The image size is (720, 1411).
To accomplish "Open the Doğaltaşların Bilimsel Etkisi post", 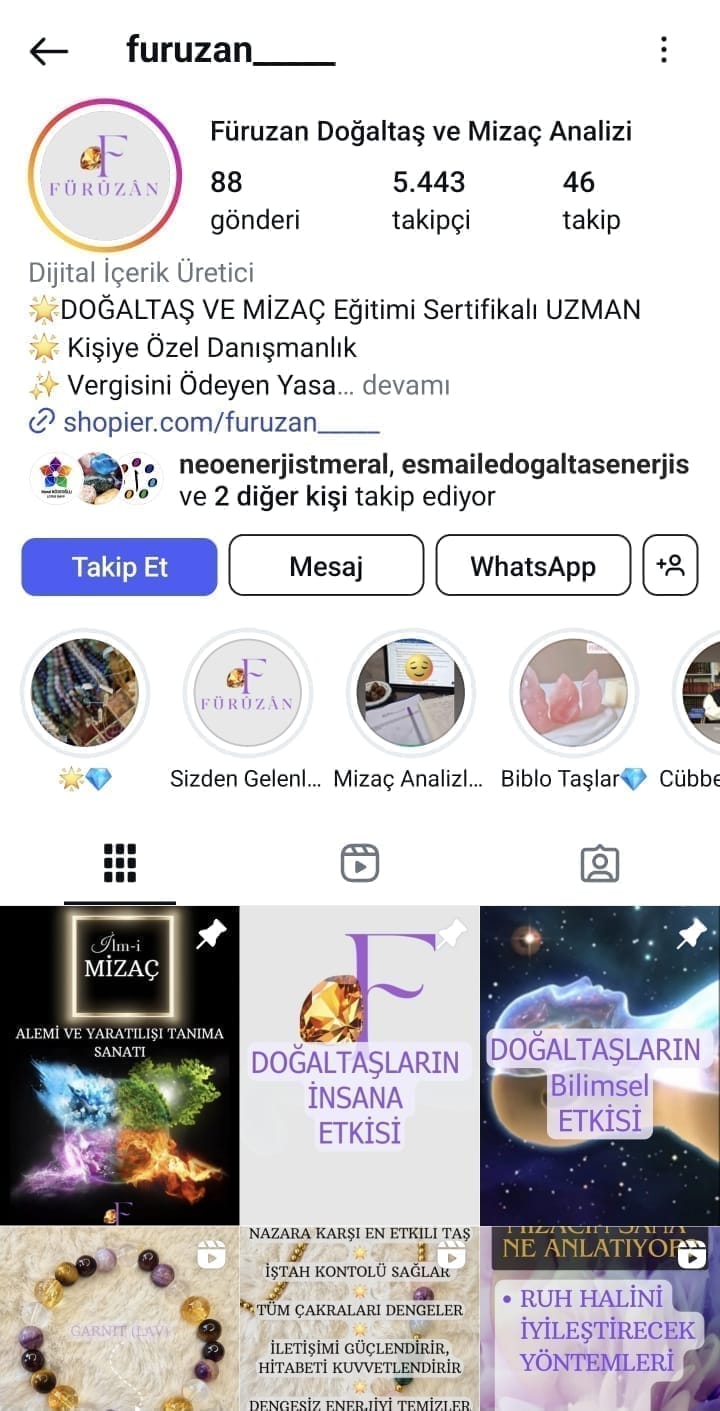I will [600, 1065].
